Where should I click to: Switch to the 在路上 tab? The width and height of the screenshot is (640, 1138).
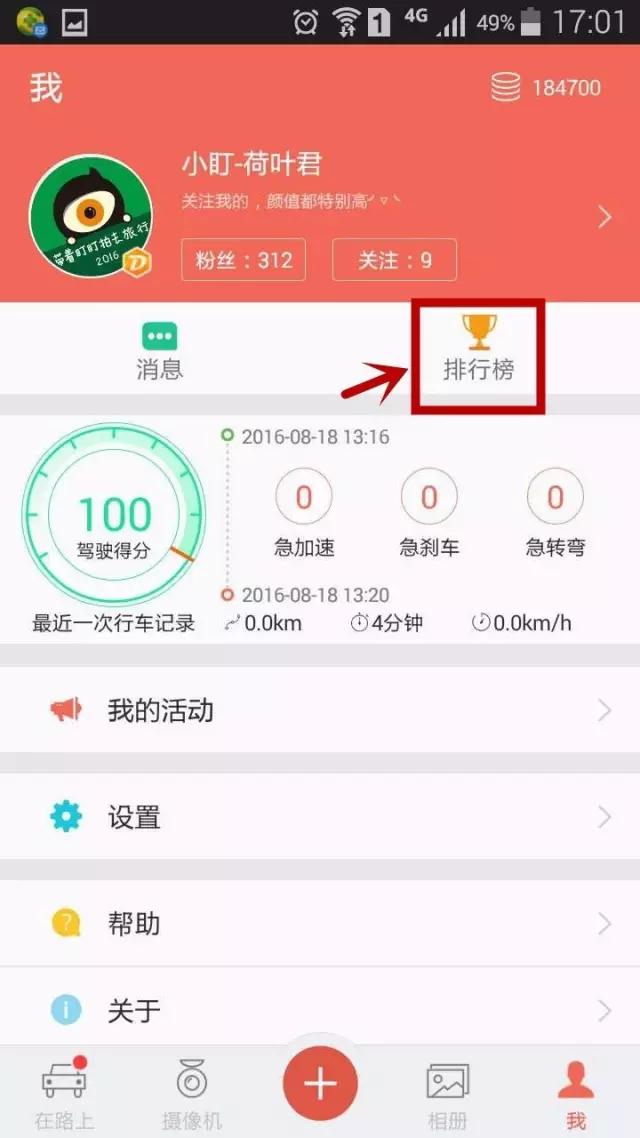click(x=64, y=1094)
